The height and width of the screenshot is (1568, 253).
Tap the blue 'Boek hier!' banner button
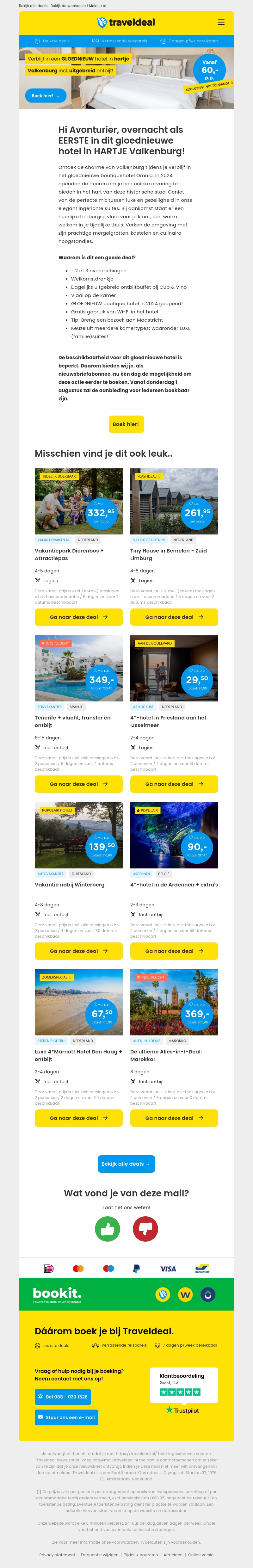pos(45,96)
